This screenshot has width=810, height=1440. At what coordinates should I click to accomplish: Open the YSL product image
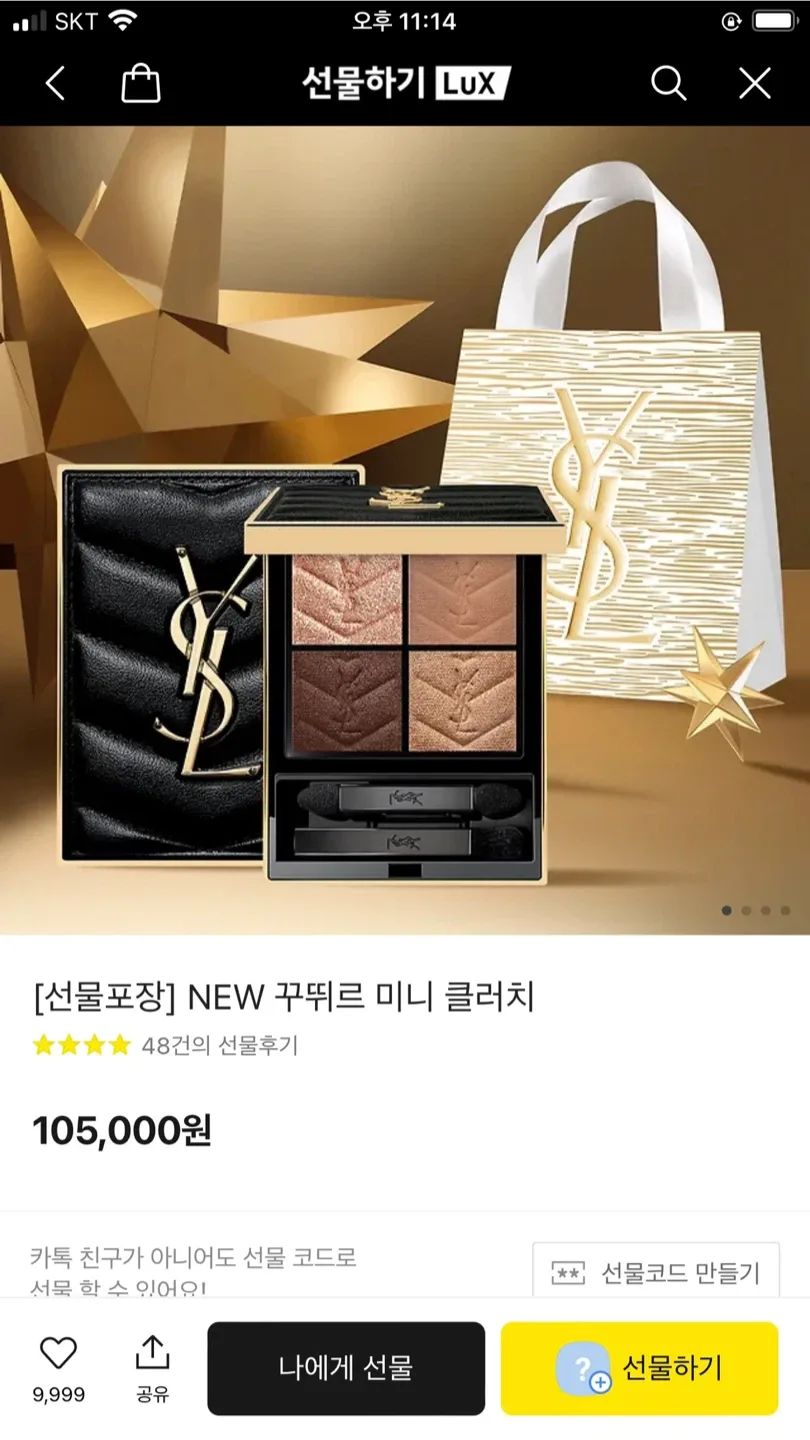coord(405,530)
